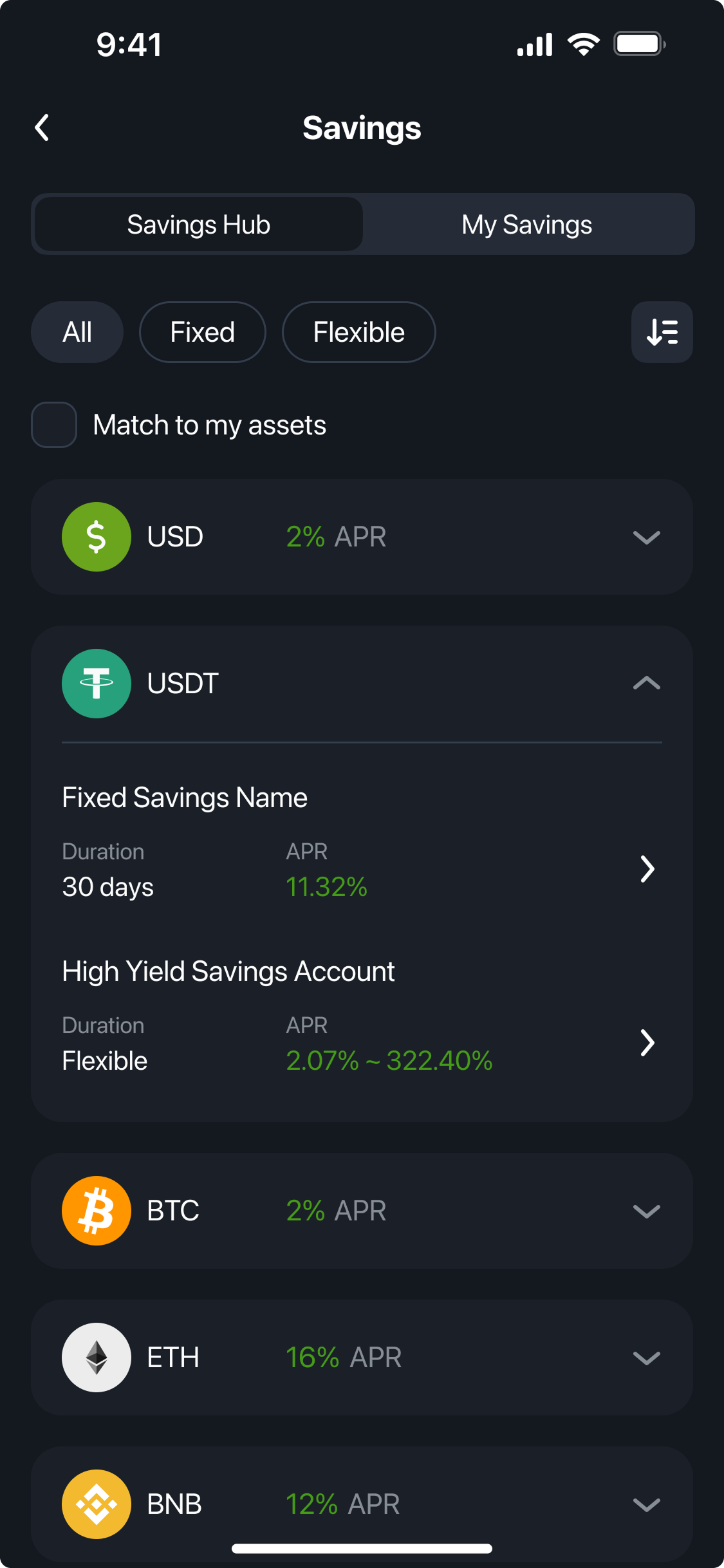
Task: Open the Savings Hub tab
Action: tap(198, 224)
